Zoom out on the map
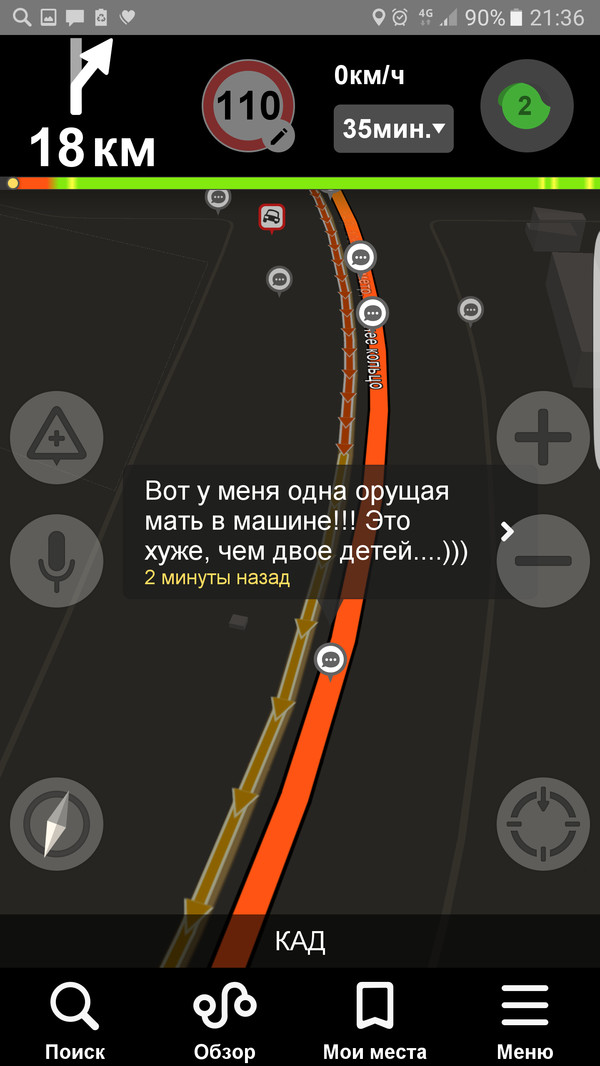 click(x=543, y=560)
